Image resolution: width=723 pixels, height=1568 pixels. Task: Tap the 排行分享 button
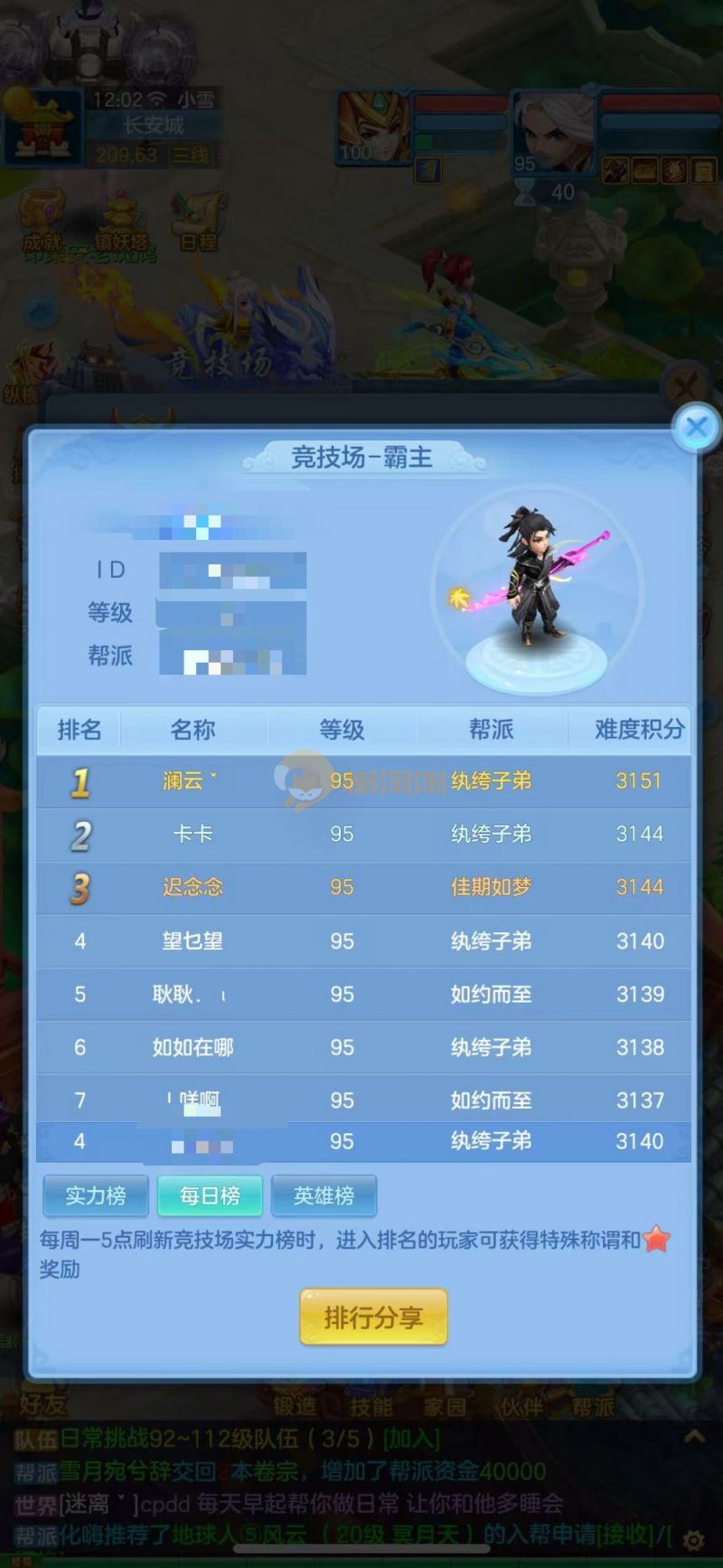pyautogui.click(x=373, y=1317)
